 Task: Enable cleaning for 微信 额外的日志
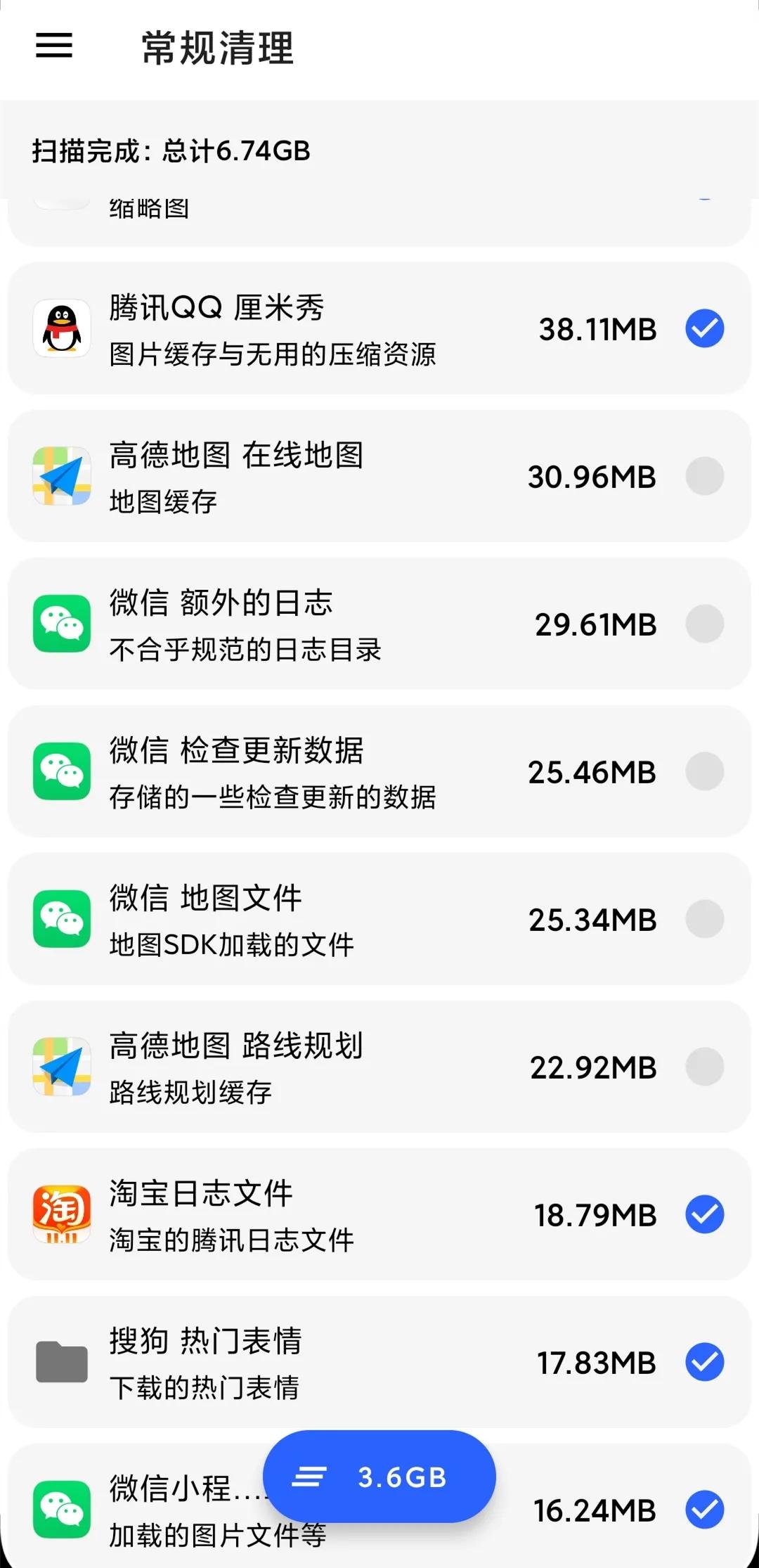[x=704, y=624]
